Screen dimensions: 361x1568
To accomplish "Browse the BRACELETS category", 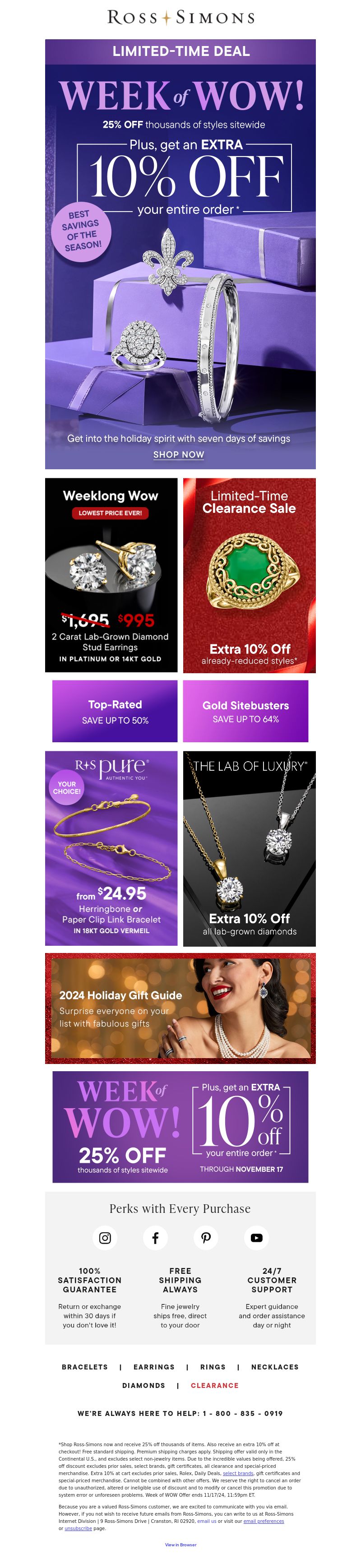I will (85, 1366).
